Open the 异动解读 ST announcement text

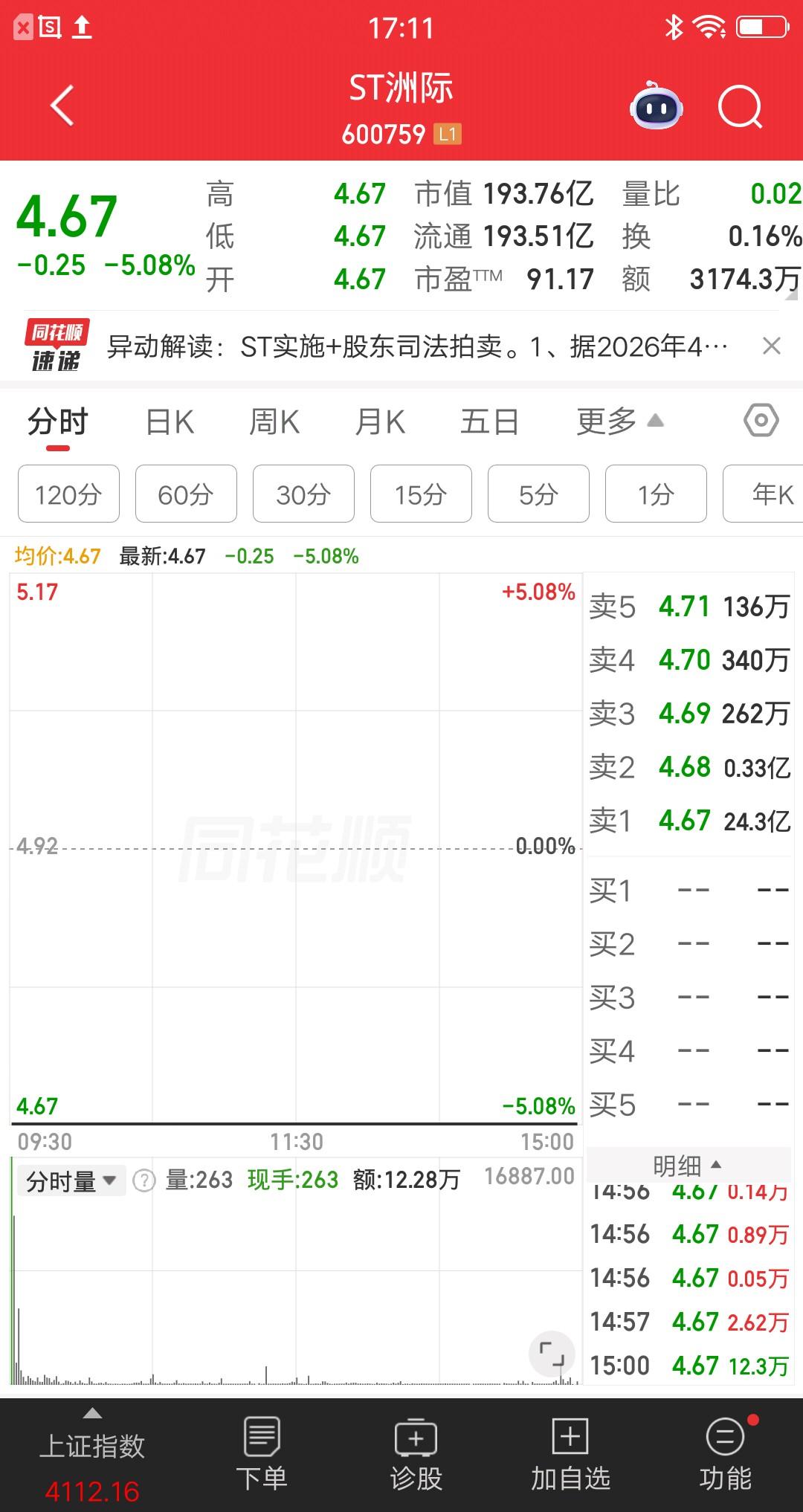[416, 347]
